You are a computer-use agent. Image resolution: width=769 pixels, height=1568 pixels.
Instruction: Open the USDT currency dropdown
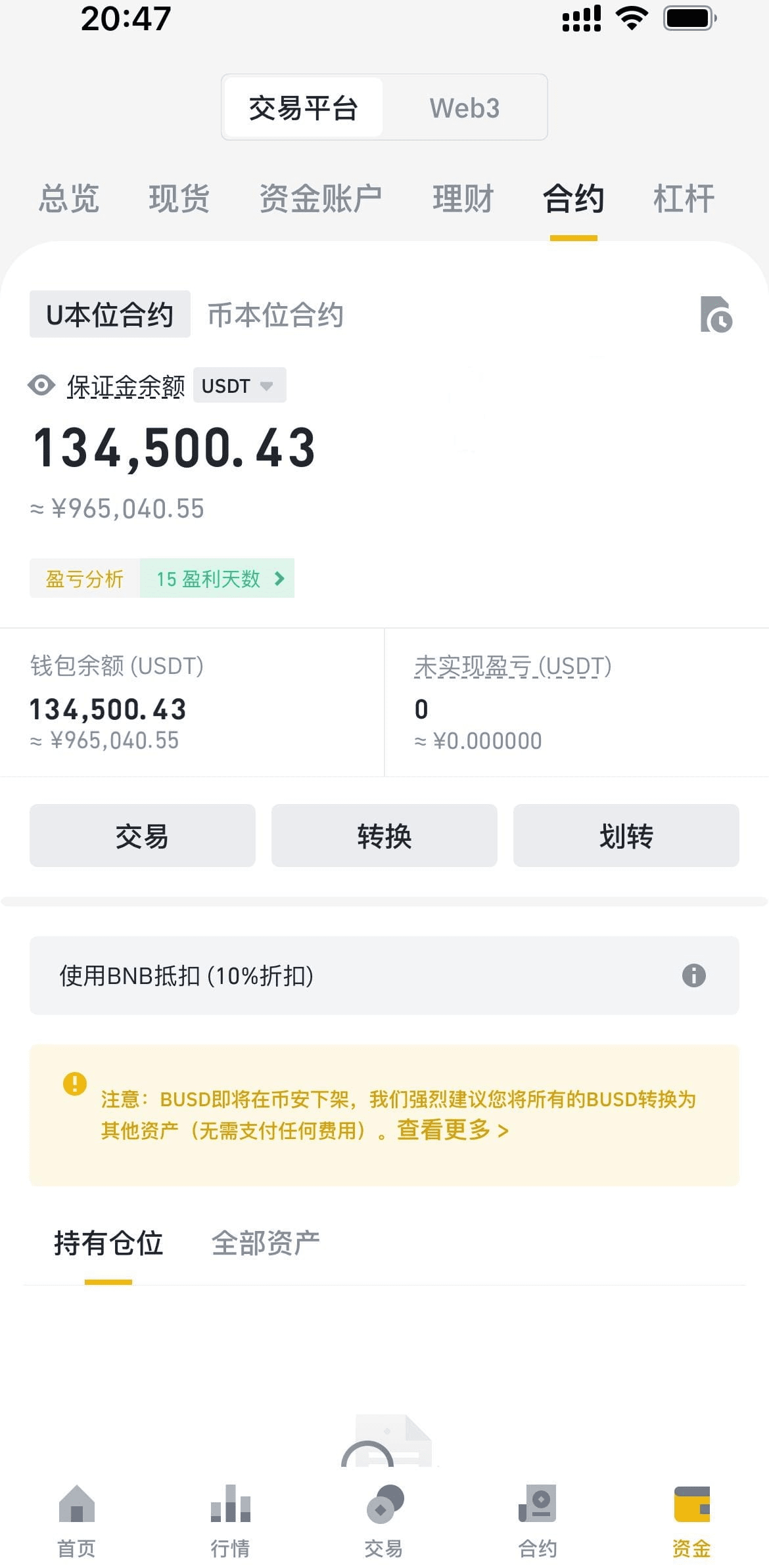[239, 386]
